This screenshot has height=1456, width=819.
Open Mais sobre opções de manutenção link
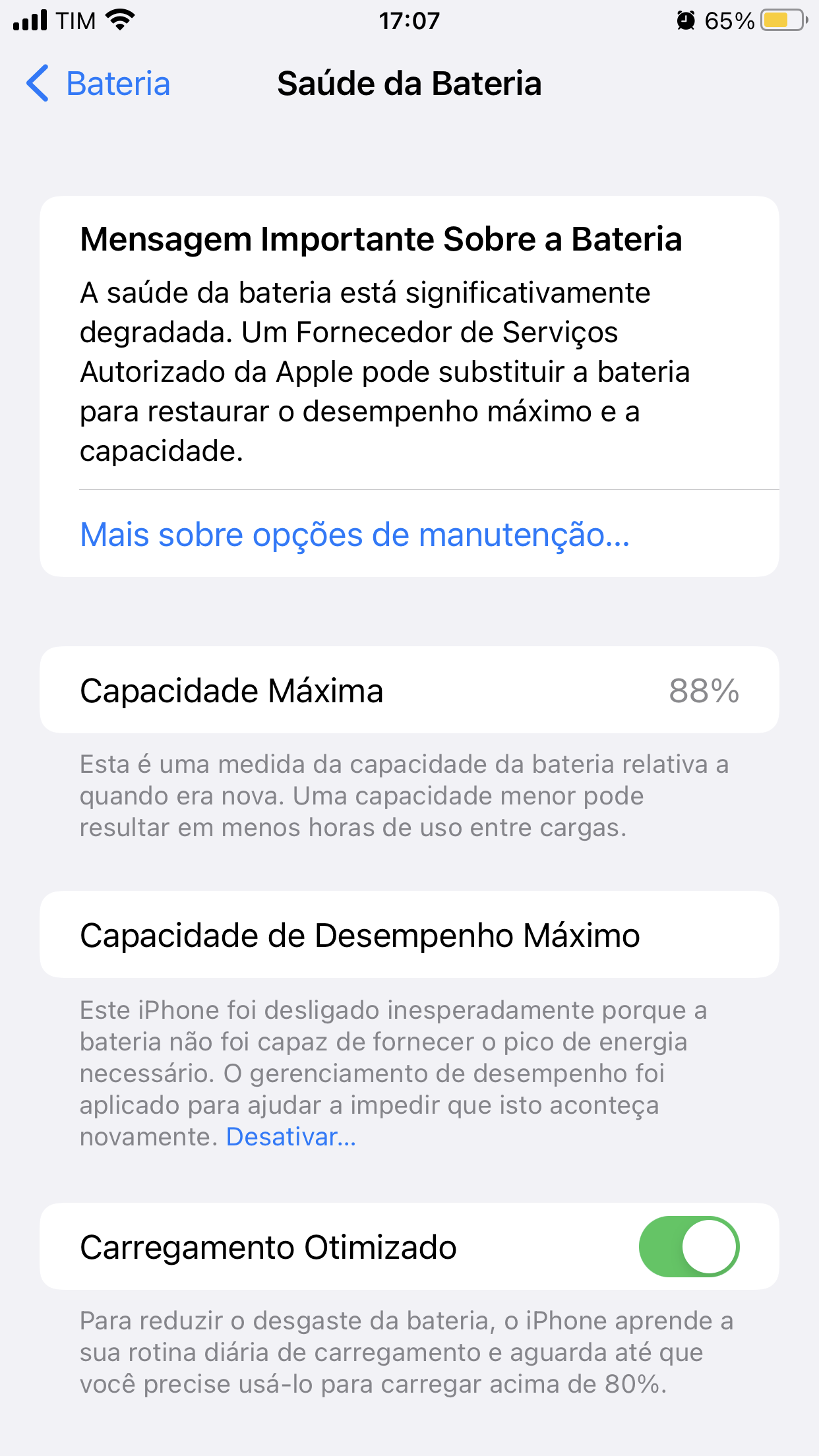pos(355,534)
